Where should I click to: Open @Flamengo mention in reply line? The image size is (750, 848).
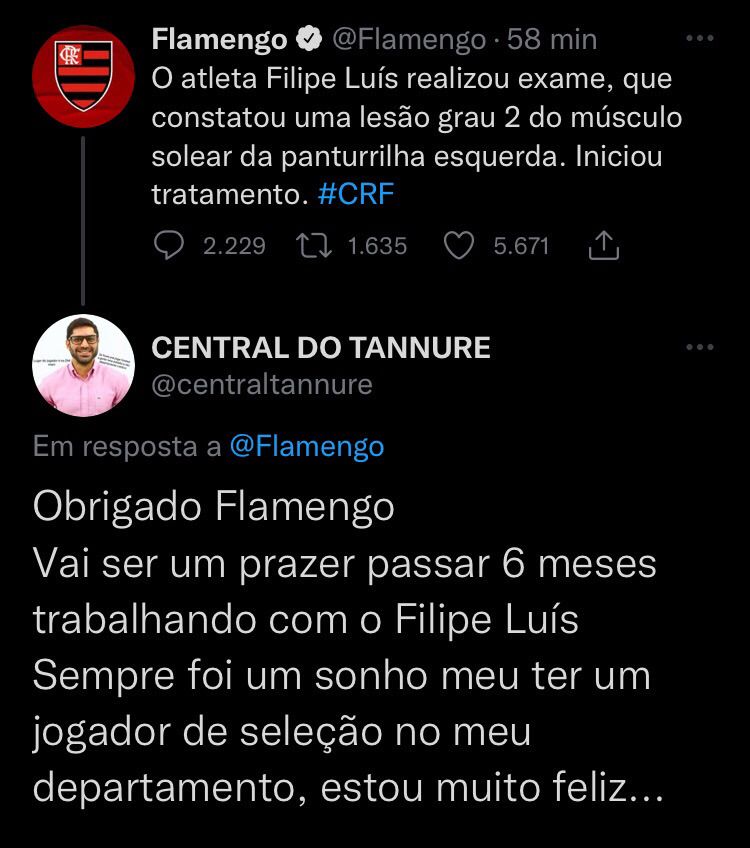pos(306,446)
